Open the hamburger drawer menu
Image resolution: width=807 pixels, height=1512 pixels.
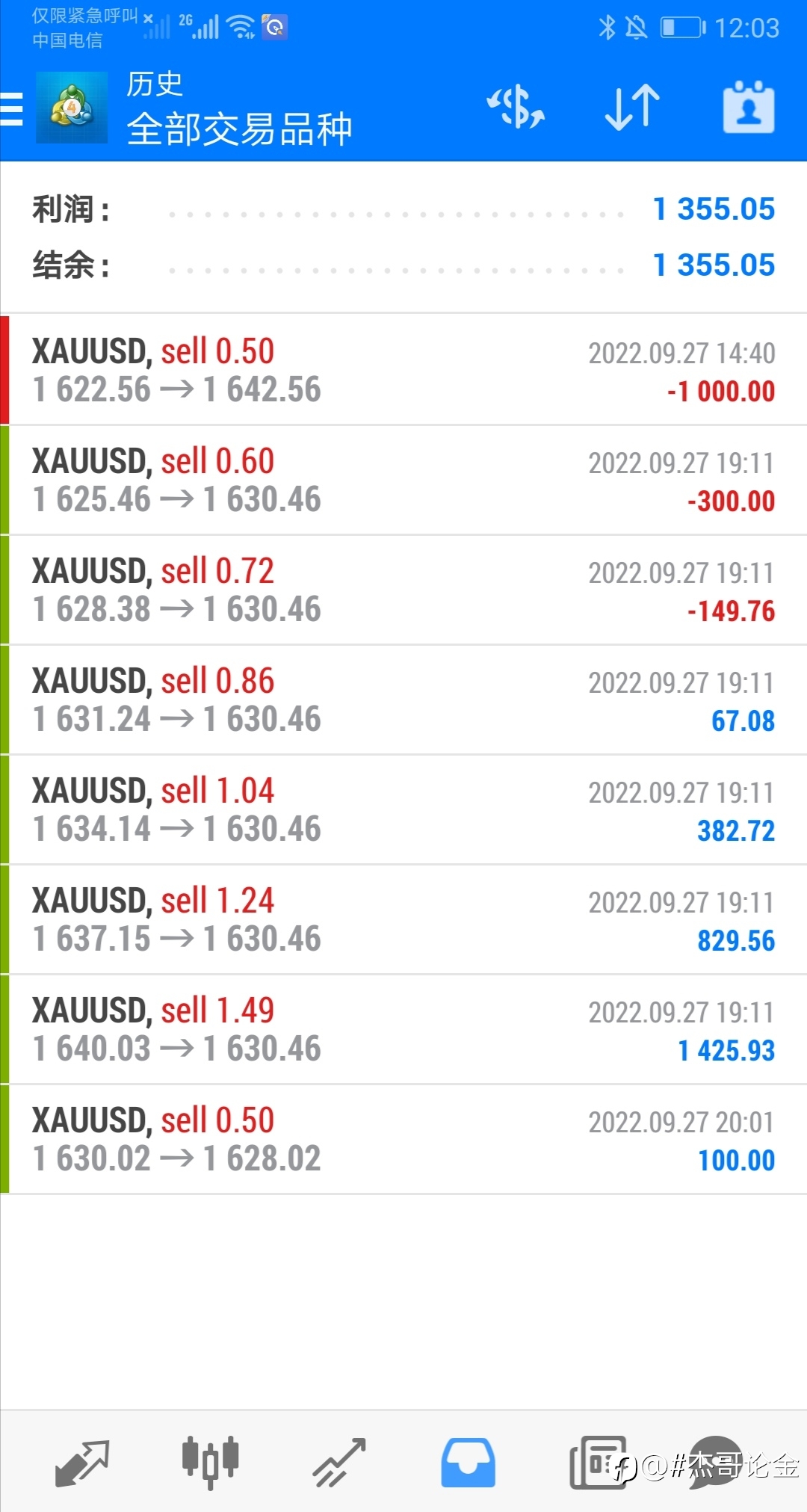tap(11, 109)
